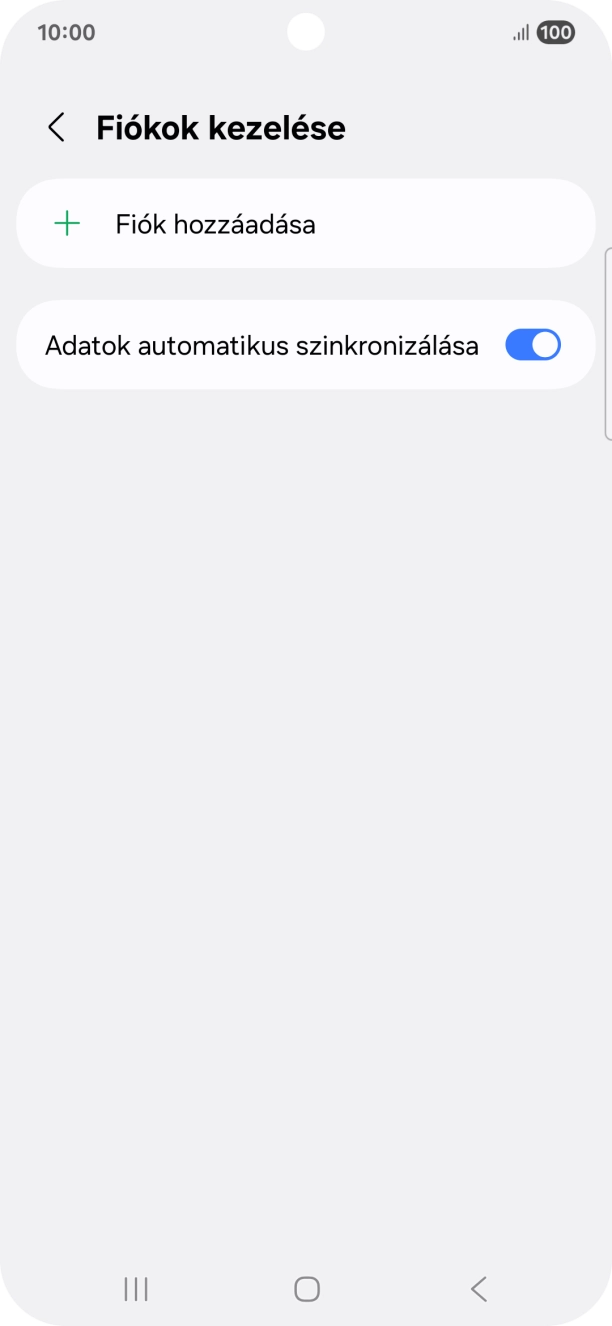Viewport: 612px width, 1326px height.
Task: Disable Adatok automatikus szinkronizálása switch
Action: point(532,345)
